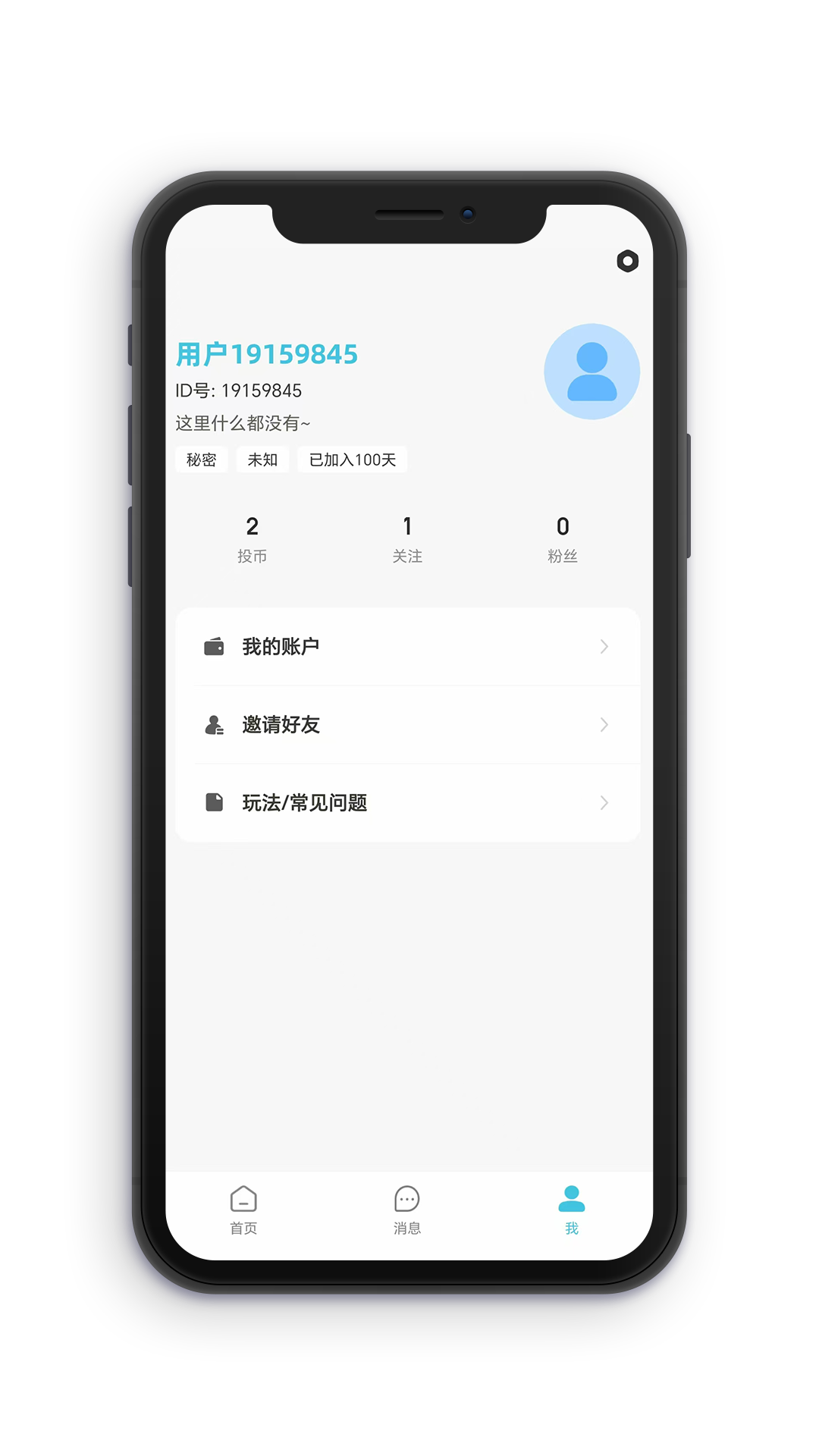Switch to the 首页 home tab
Image resolution: width=819 pixels, height=1456 pixels.
tap(243, 1210)
